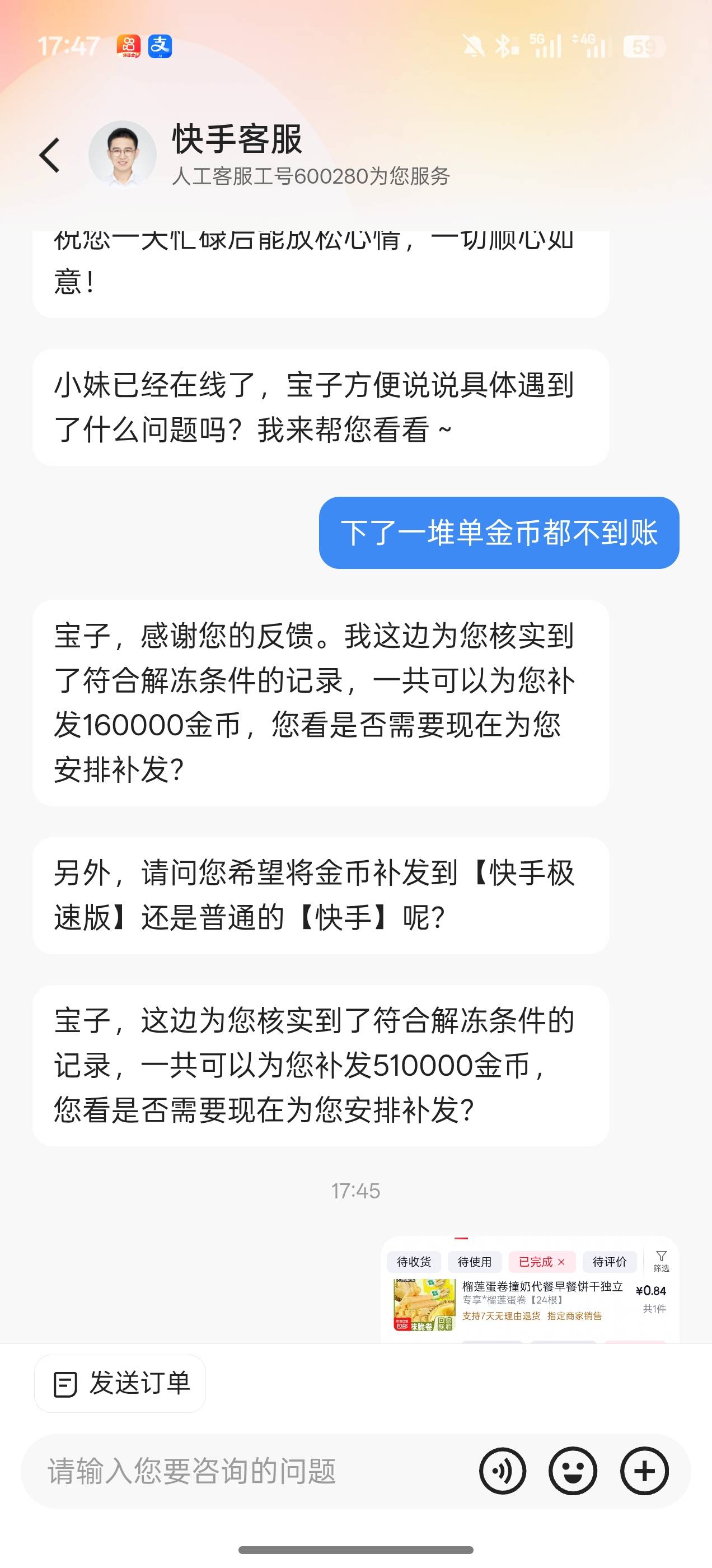Switch to voice input
Screen dimensions: 712x1568
coord(503,1471)
